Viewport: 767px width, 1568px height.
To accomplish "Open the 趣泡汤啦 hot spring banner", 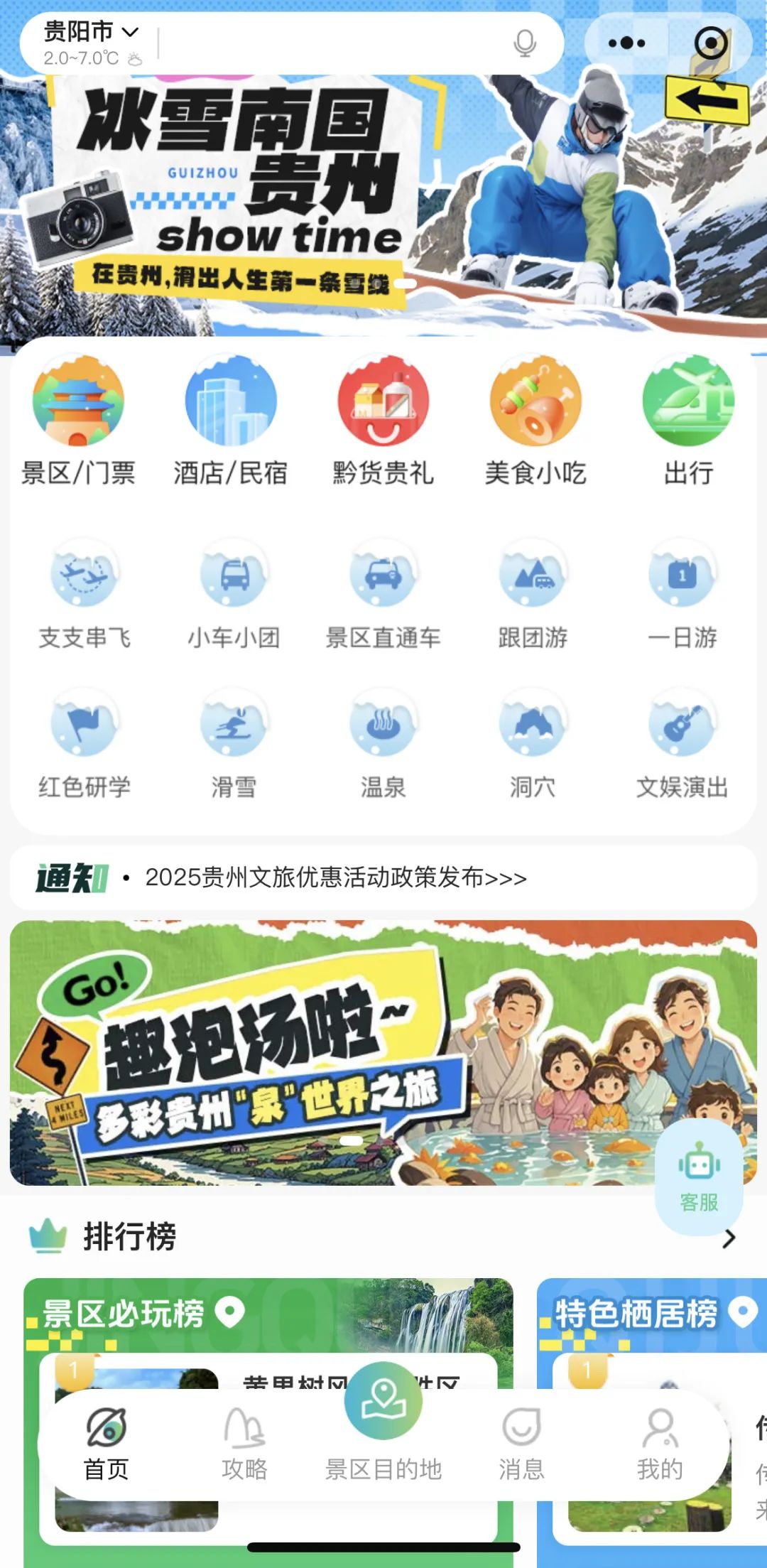I will [327, 1051].
